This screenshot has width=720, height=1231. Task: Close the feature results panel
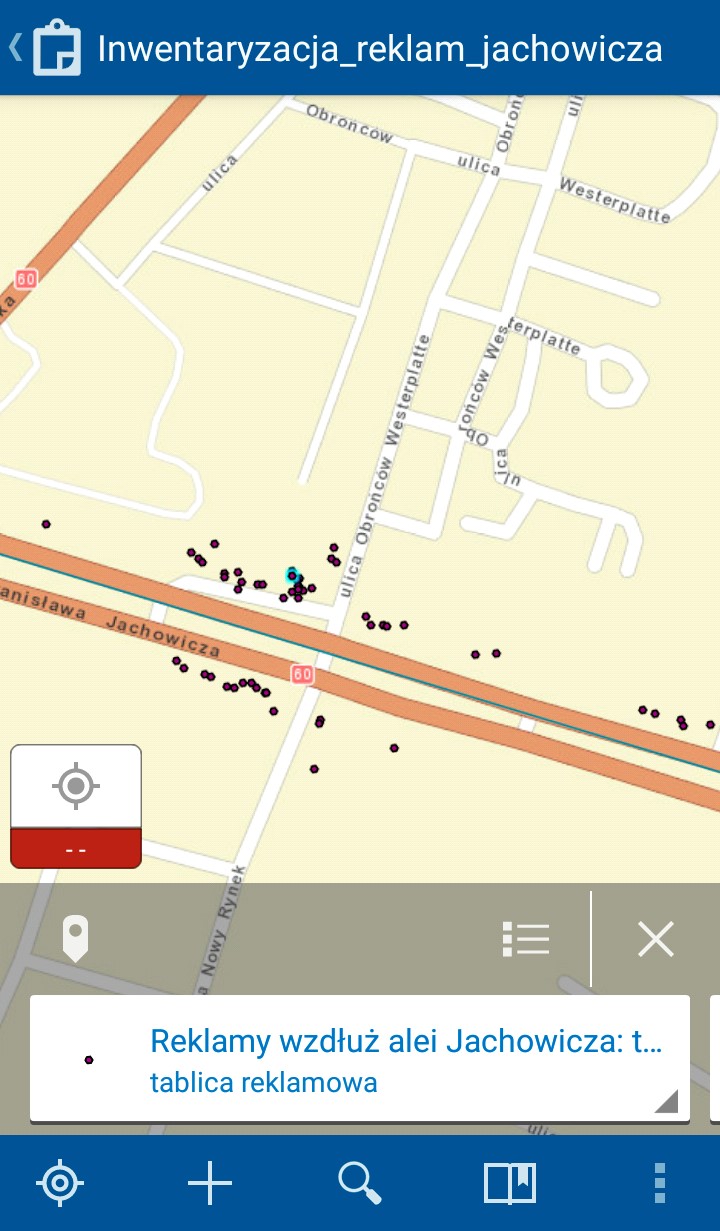point(656,939)
